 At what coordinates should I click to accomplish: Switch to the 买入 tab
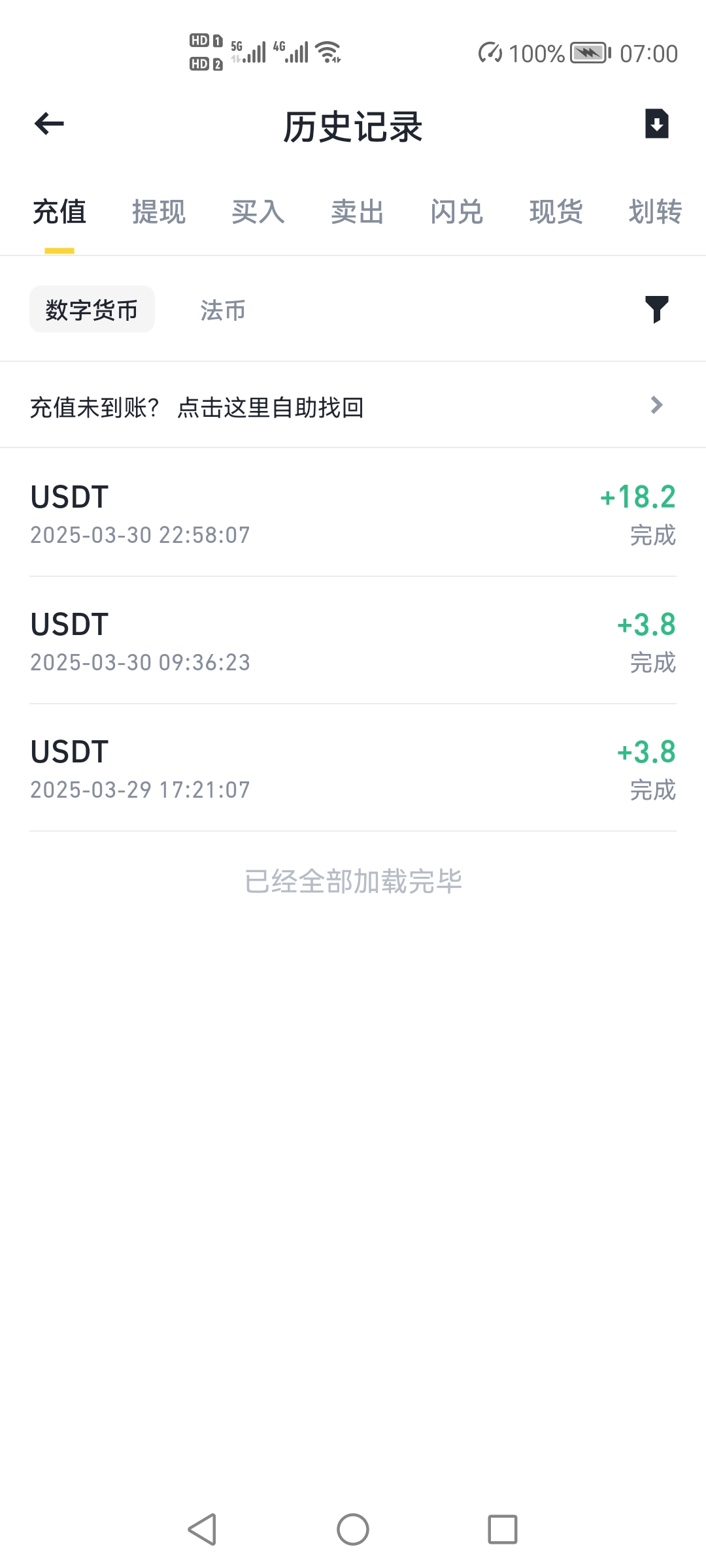(x=258, y=212)
